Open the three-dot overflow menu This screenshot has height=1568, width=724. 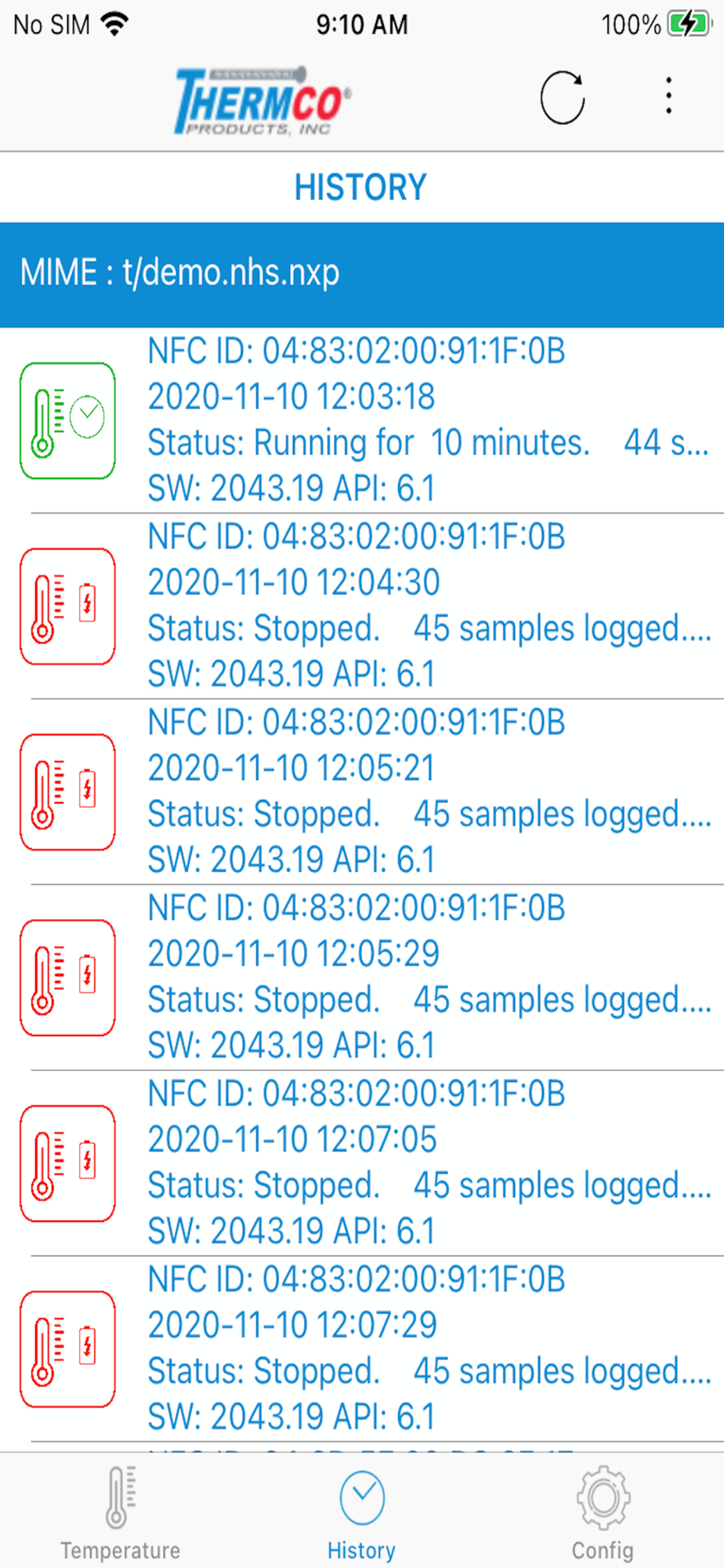pos(668,96)
